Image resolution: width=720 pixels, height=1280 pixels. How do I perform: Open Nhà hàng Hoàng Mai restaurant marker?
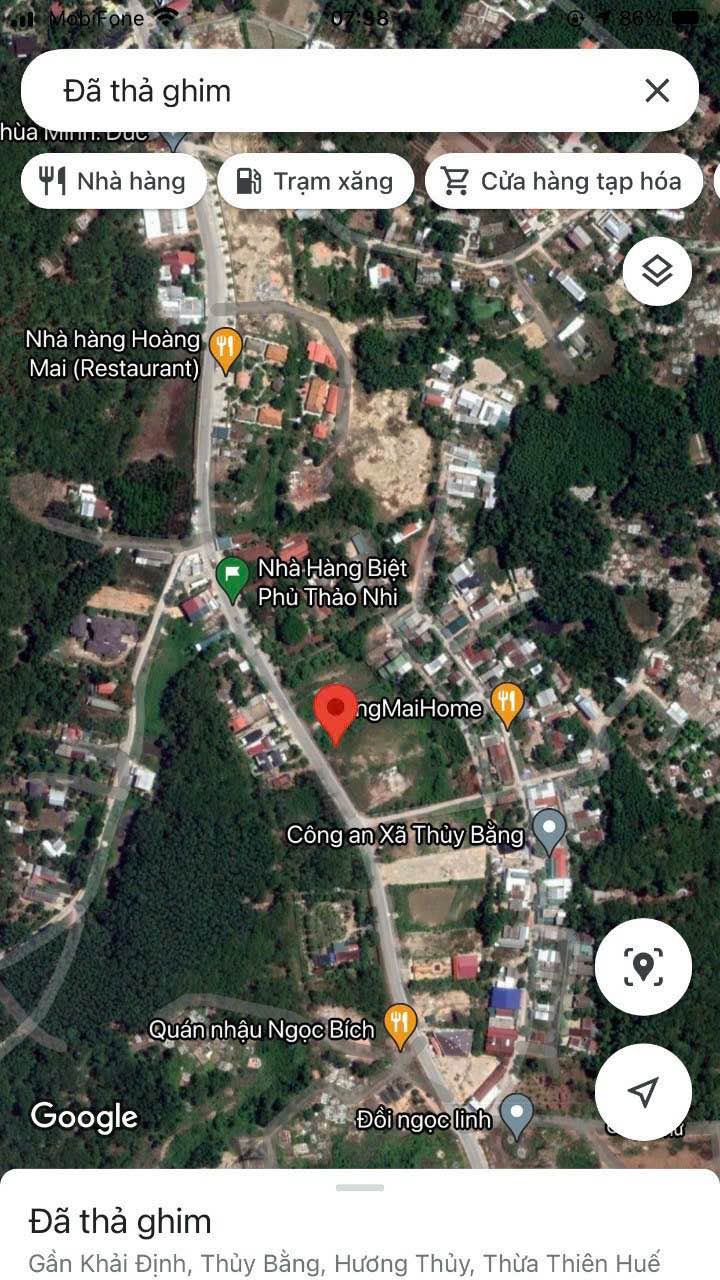pos(227,347)
